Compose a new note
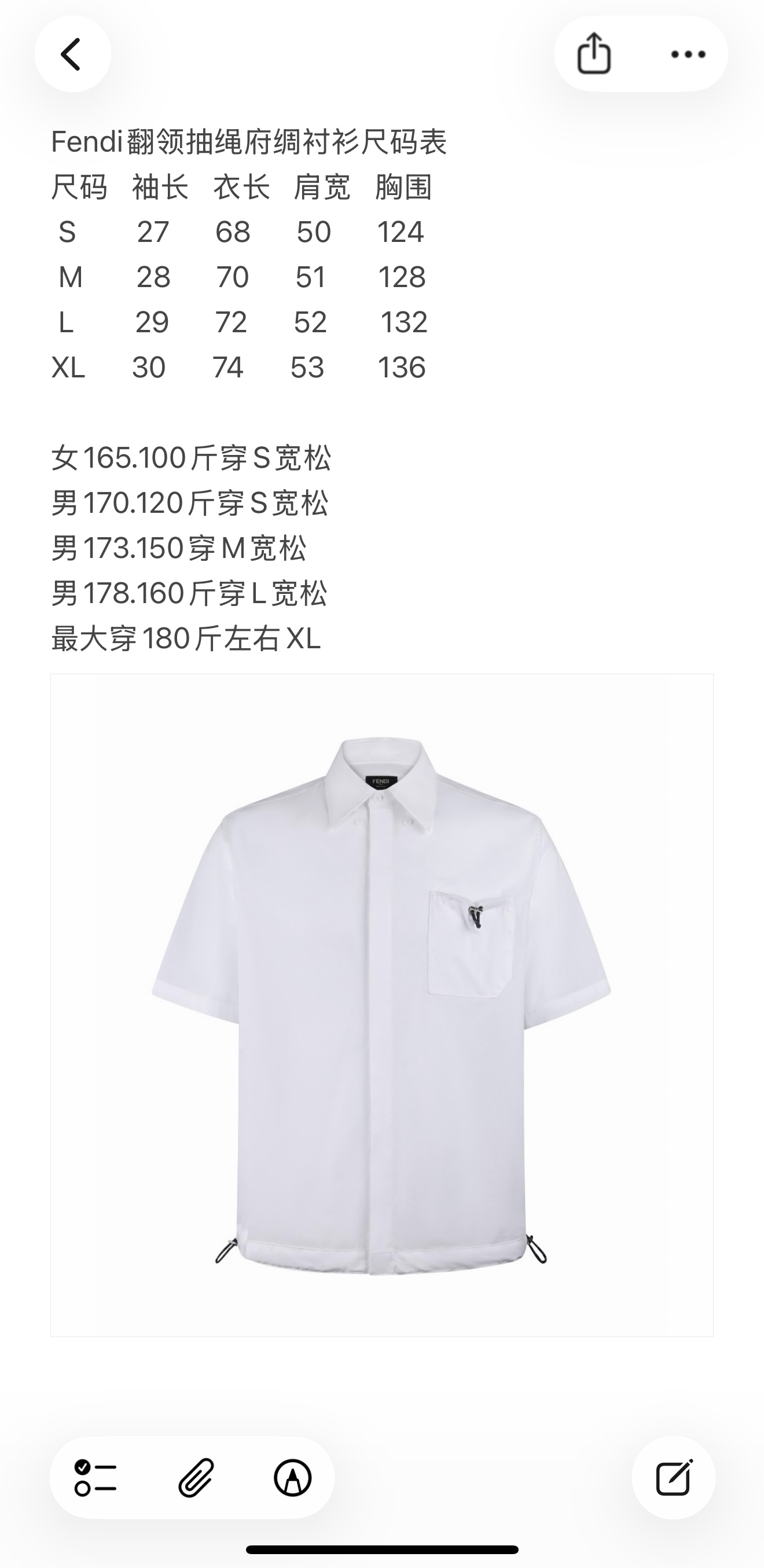 (673, 1477)
